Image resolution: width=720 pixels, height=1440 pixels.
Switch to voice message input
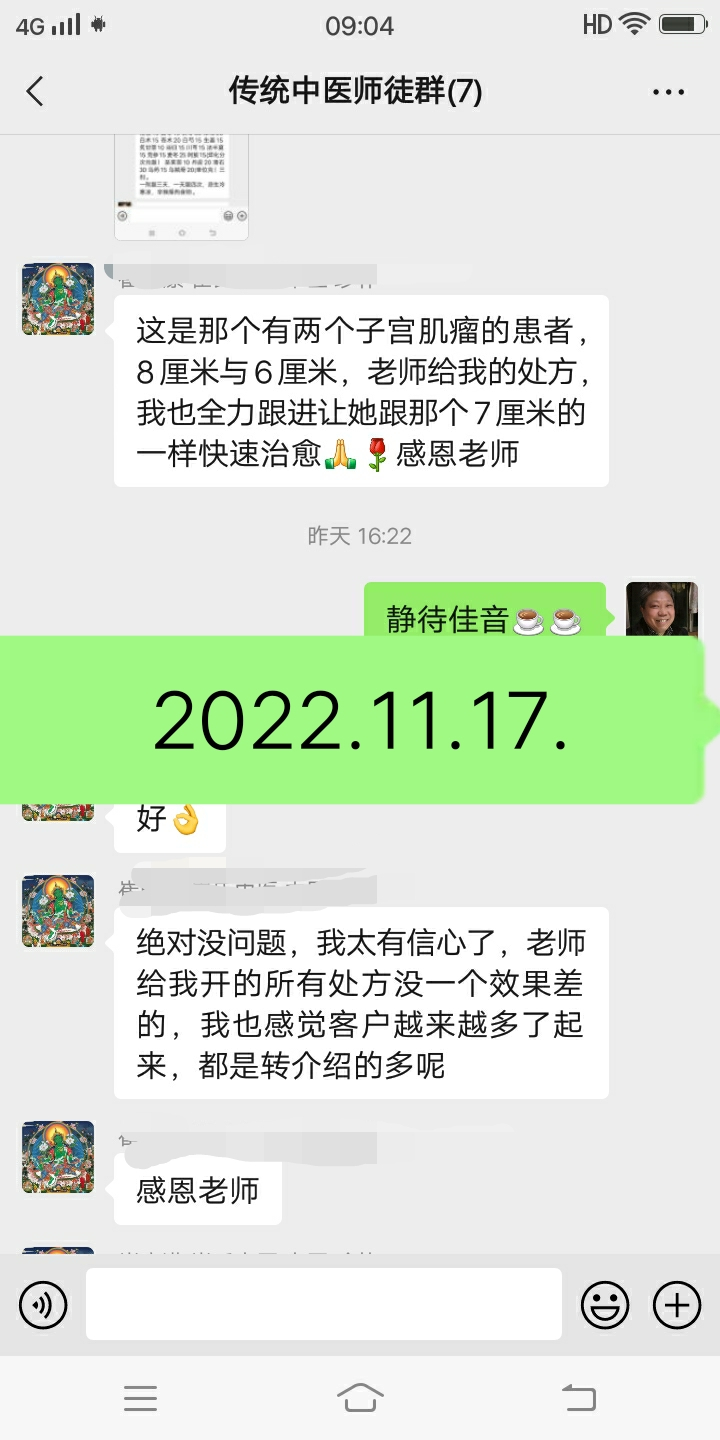point(43,1305)
